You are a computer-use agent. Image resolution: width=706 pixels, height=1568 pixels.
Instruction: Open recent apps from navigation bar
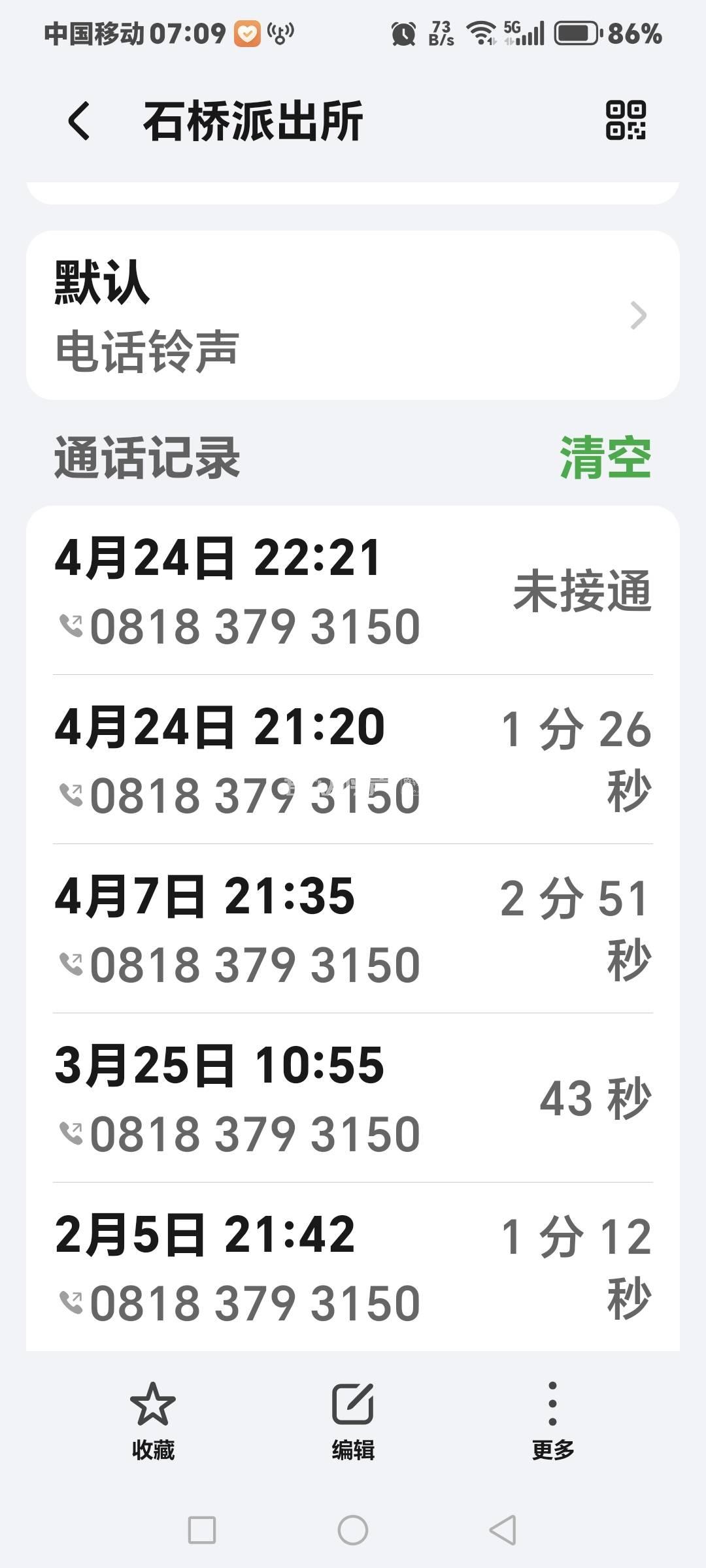202,1530
